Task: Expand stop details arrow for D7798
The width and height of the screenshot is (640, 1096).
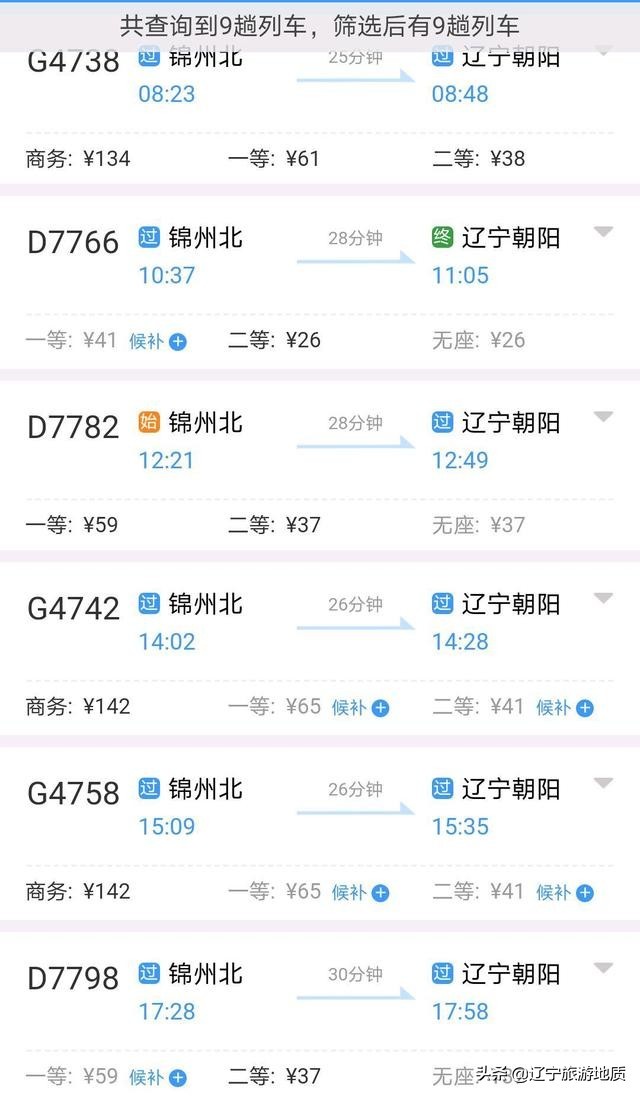Action: coord(602,967)
